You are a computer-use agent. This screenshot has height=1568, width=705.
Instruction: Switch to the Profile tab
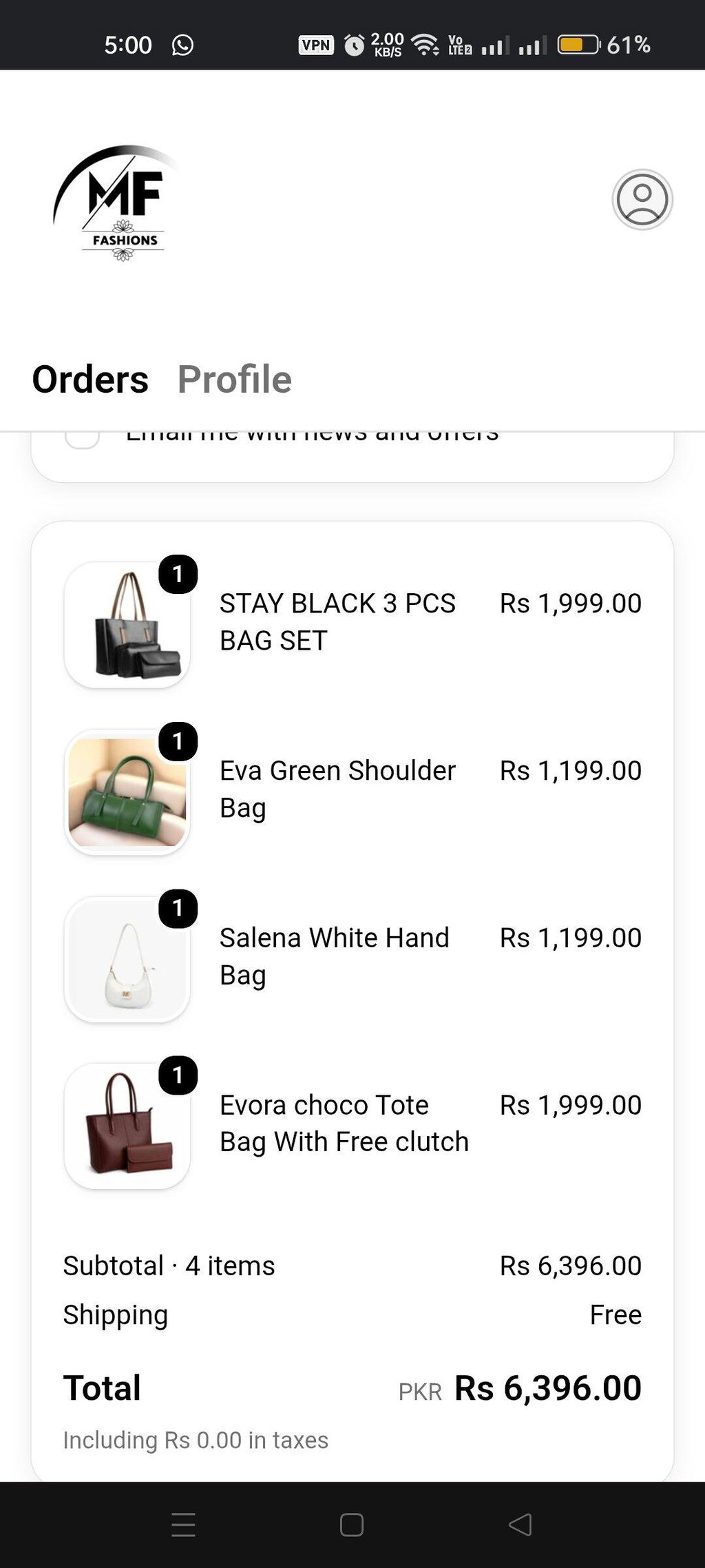point(234,379)
